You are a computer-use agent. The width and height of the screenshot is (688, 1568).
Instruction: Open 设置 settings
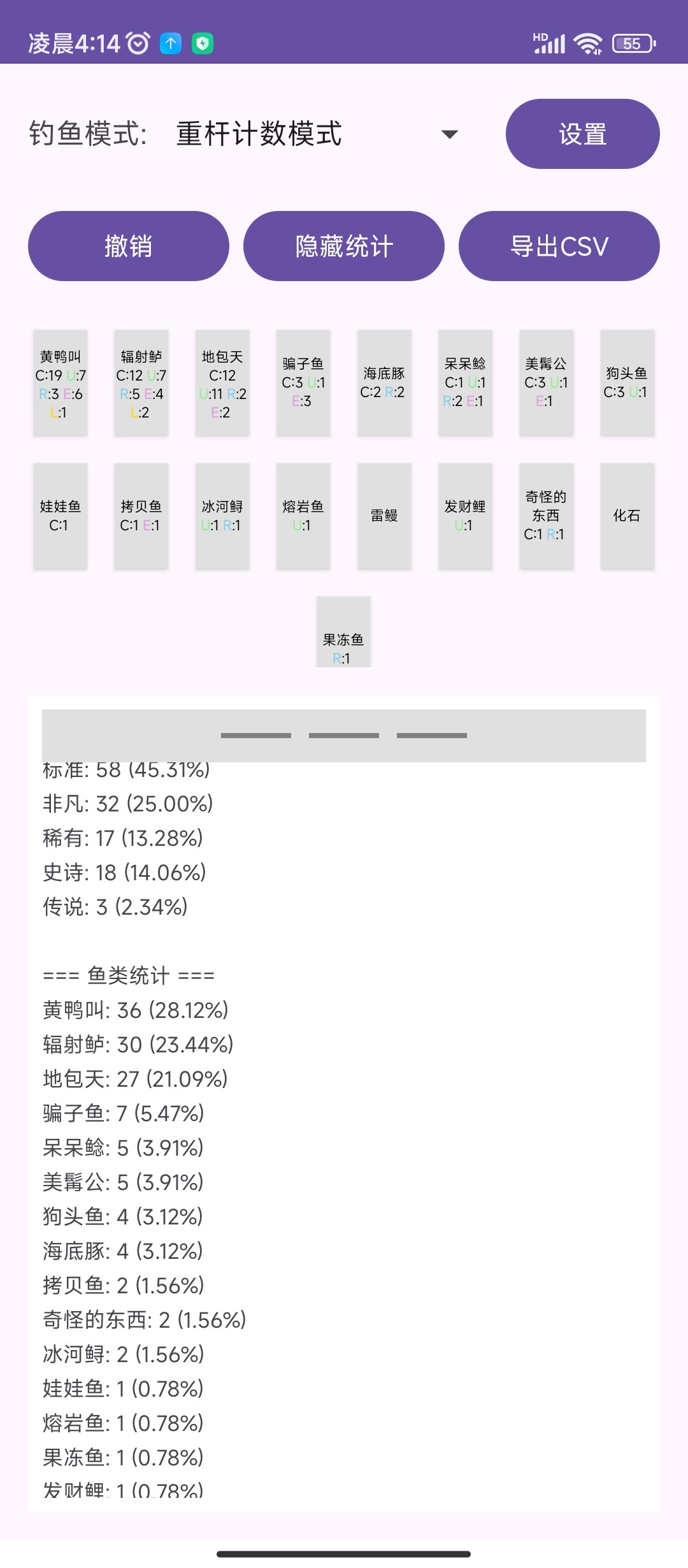582,134
